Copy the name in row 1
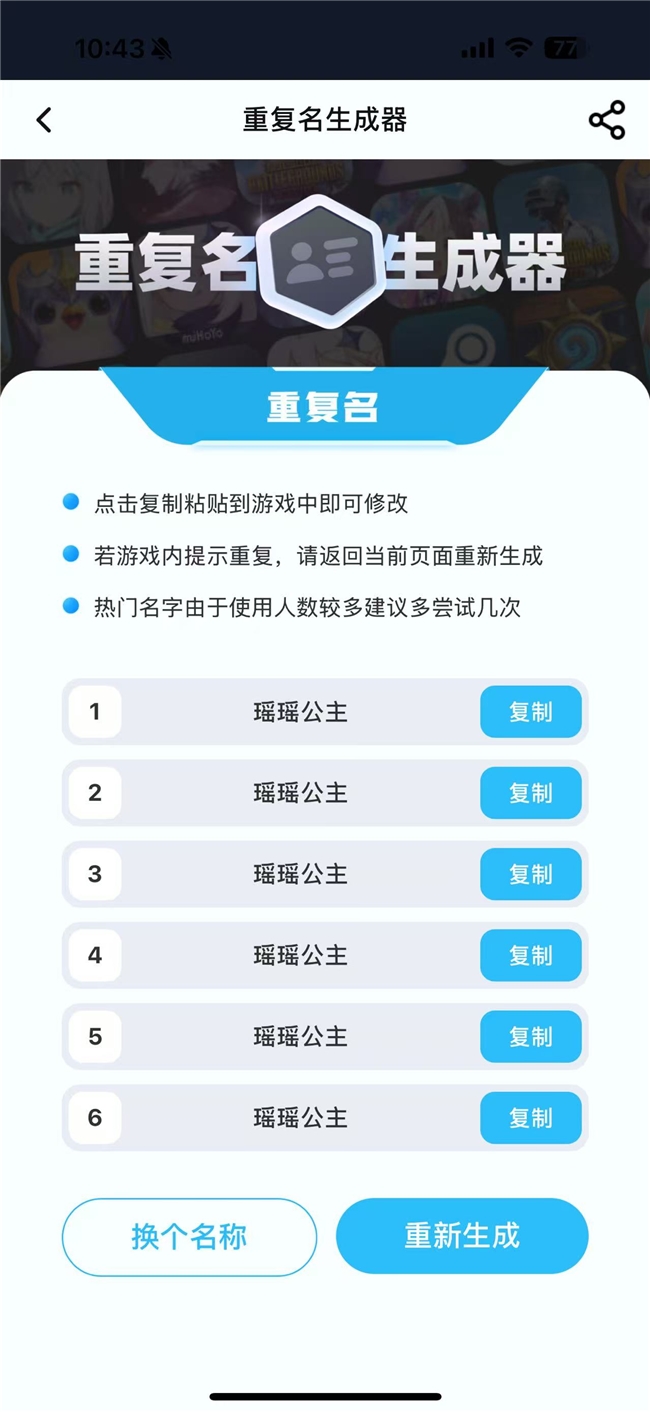The height and width of the screenshot is (1412, 650). [531, 712]
